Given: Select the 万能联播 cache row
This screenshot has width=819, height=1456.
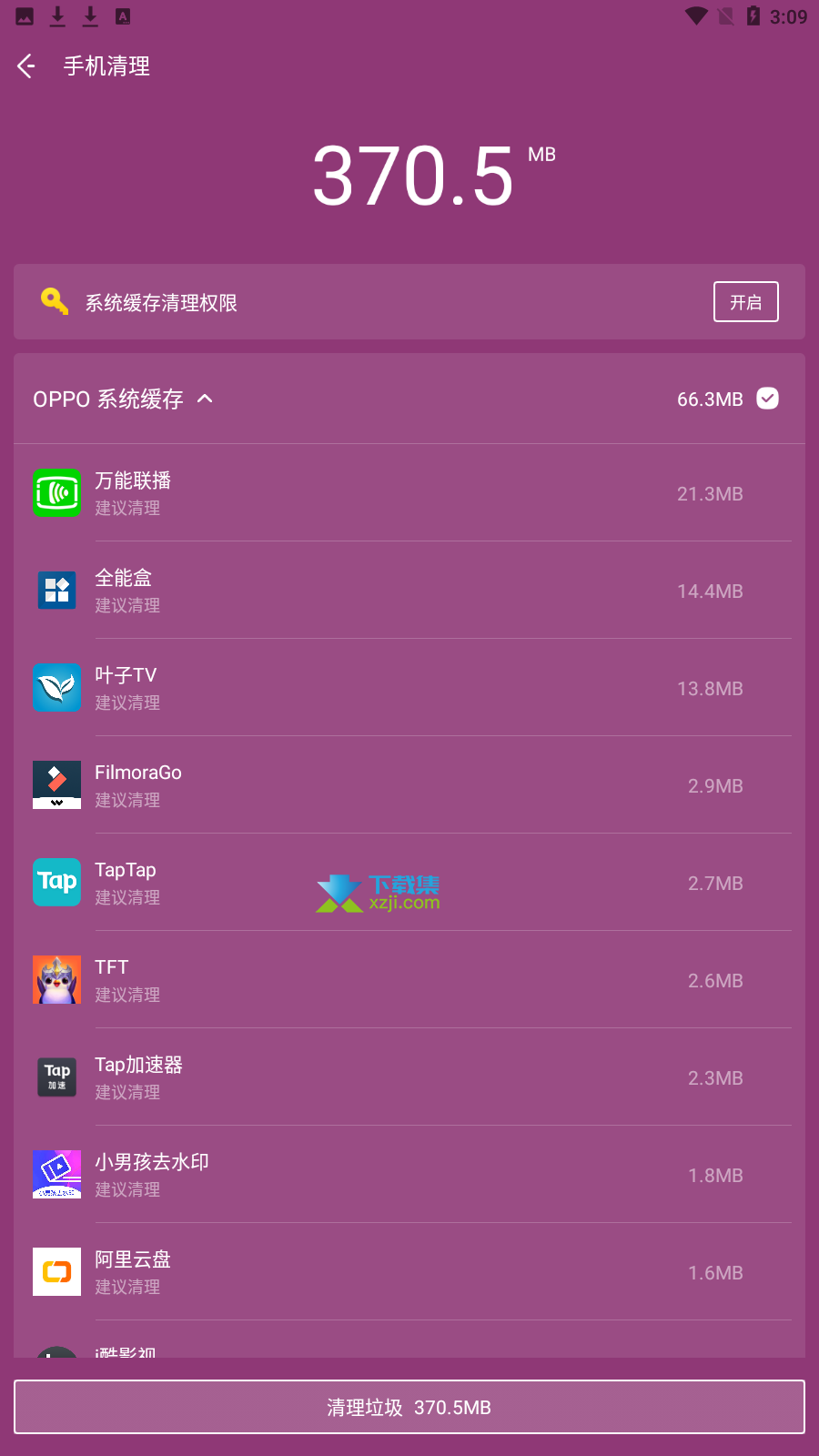Looking at the screenshot, I should coord(409,493).
